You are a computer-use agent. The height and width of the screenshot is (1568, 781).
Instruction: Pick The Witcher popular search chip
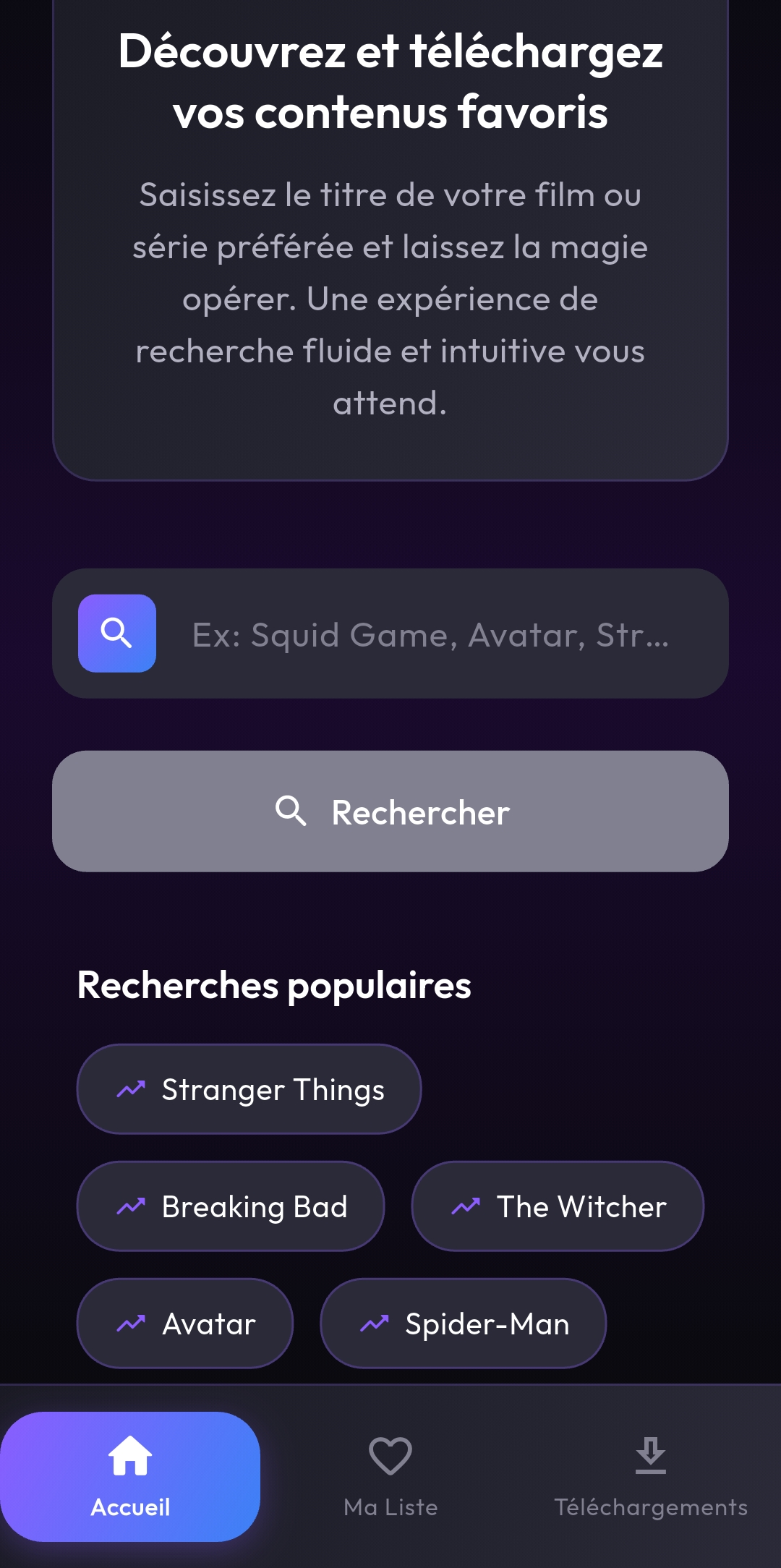click(558, 1206)
